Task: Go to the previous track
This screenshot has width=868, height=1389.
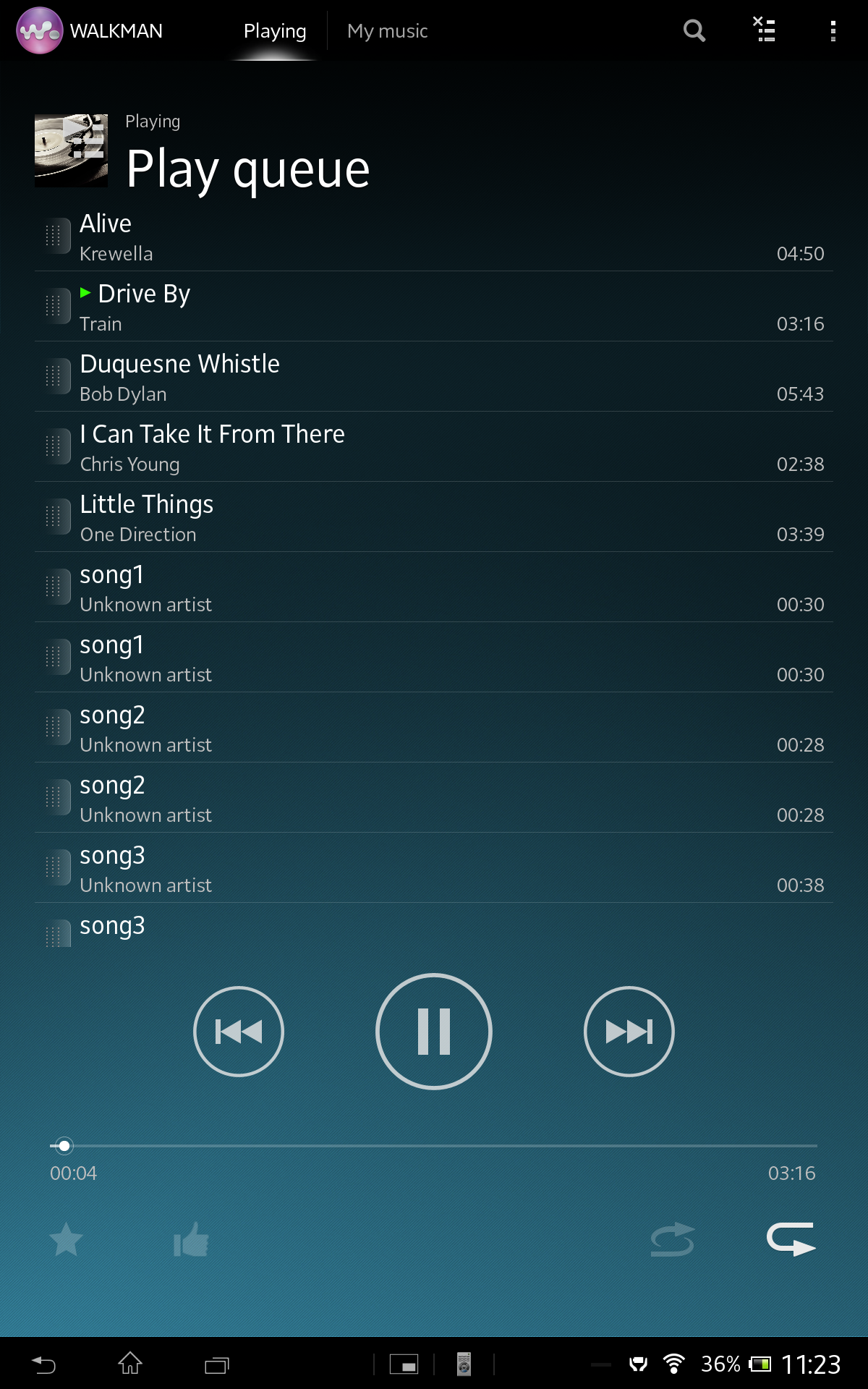Action: (x=239, y=1031)
